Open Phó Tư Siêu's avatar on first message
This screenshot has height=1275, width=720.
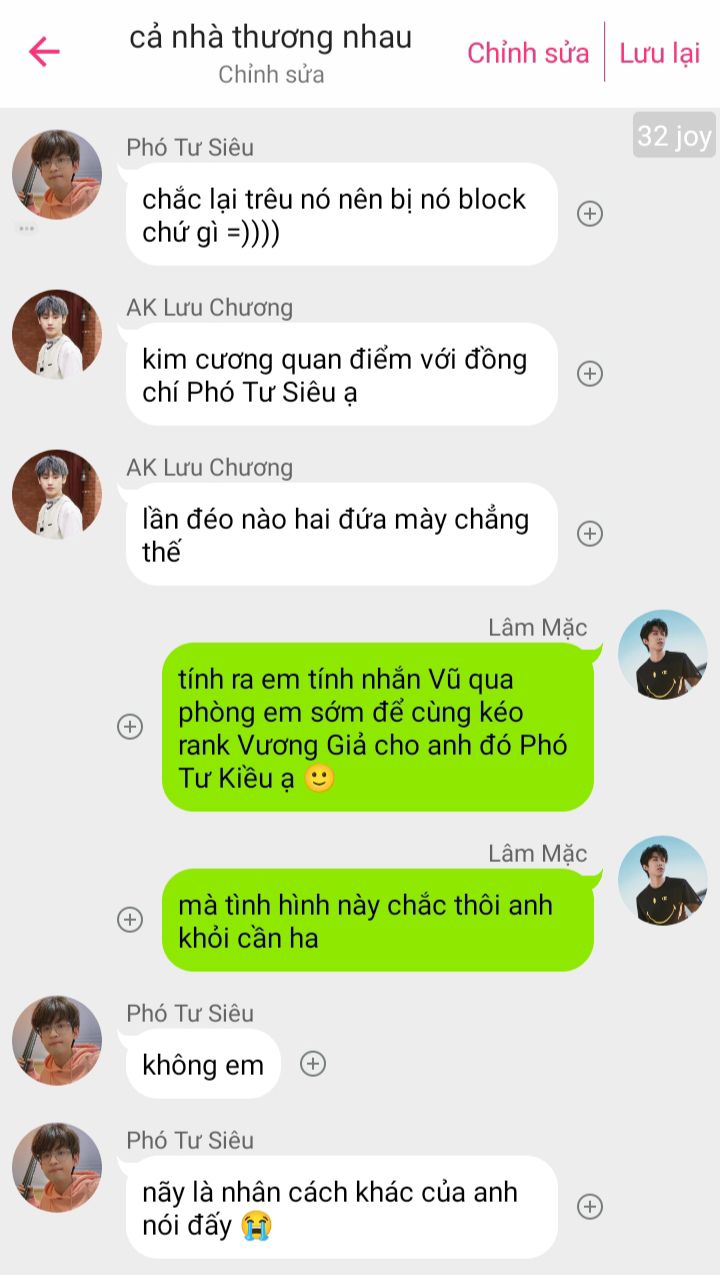(x=57, y=175)
